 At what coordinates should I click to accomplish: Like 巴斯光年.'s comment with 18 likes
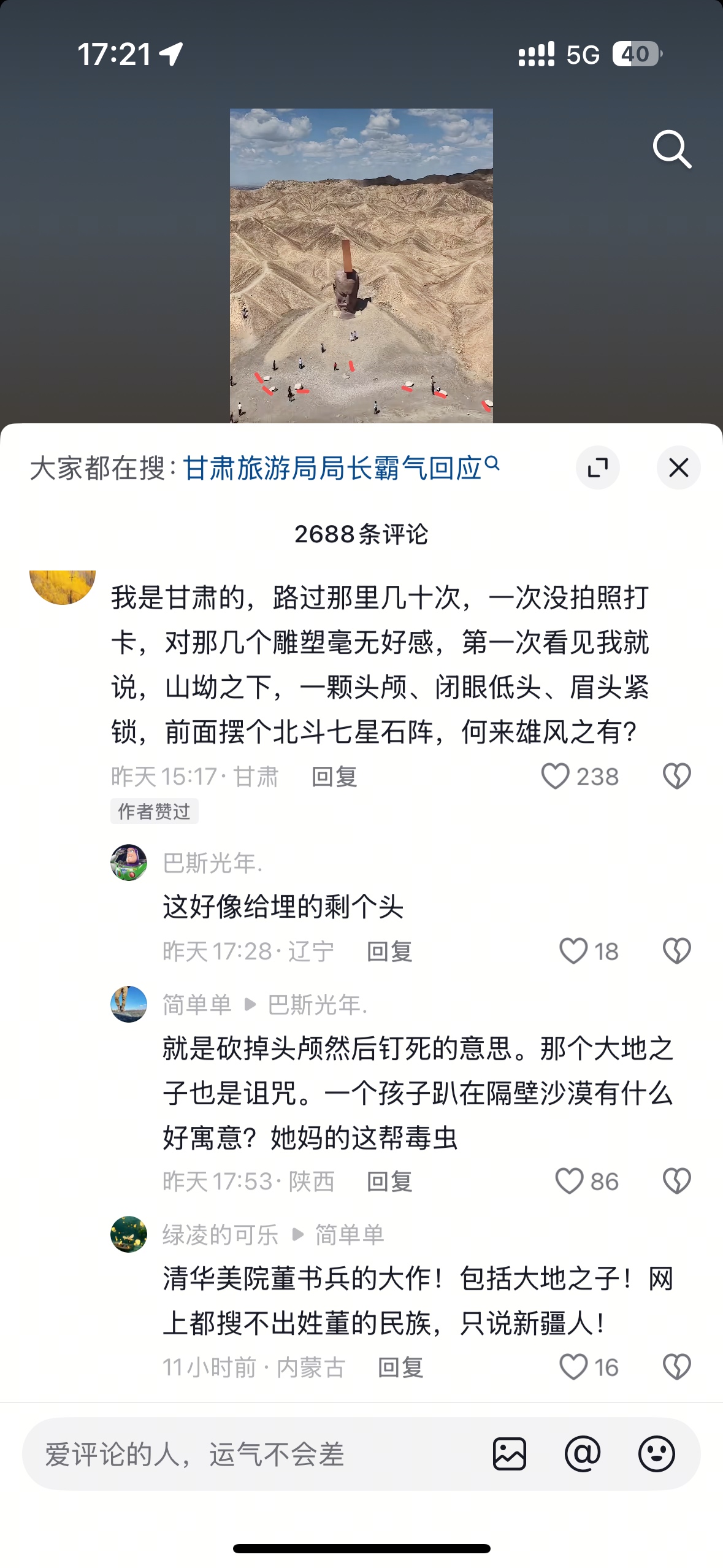pos(573,951)
